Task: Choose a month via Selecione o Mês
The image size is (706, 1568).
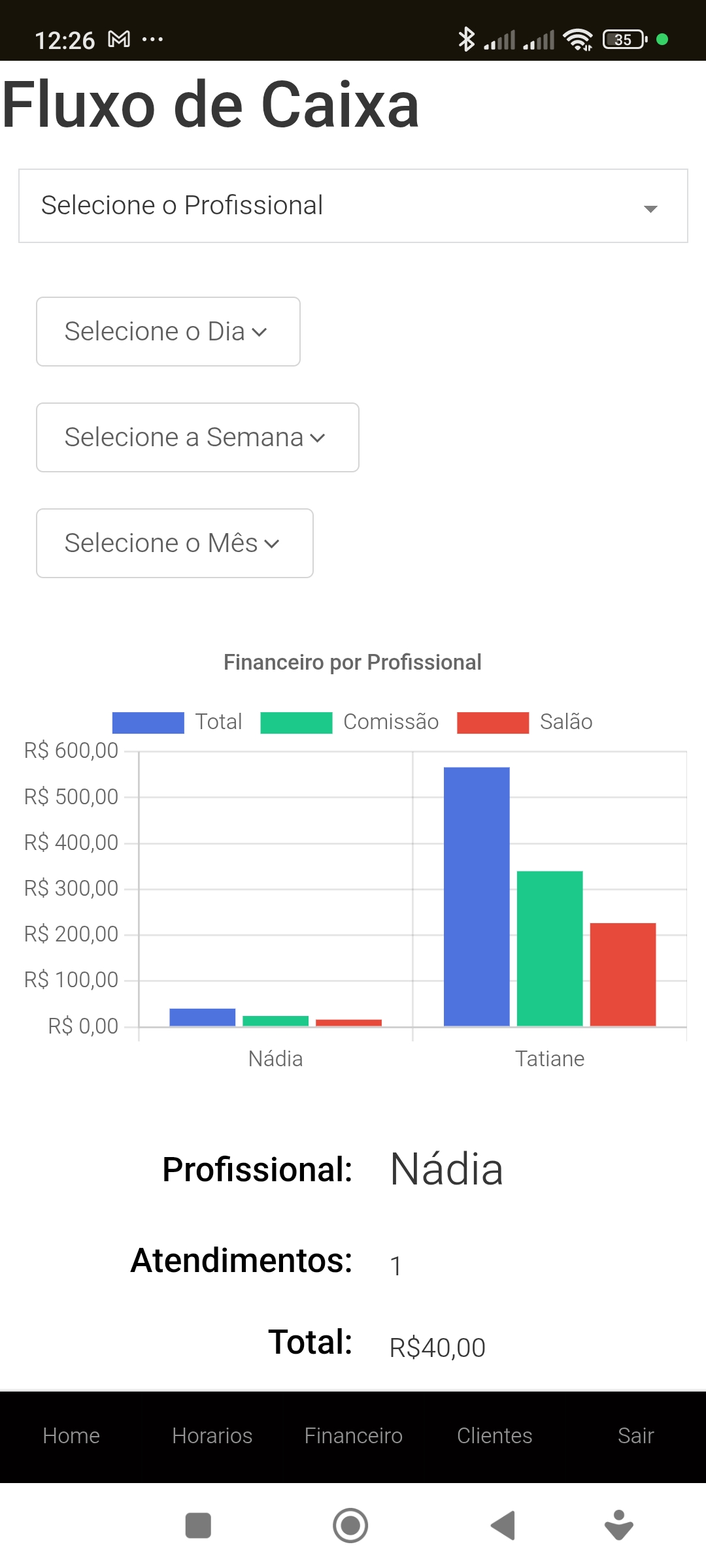Action: coord(175,544)
